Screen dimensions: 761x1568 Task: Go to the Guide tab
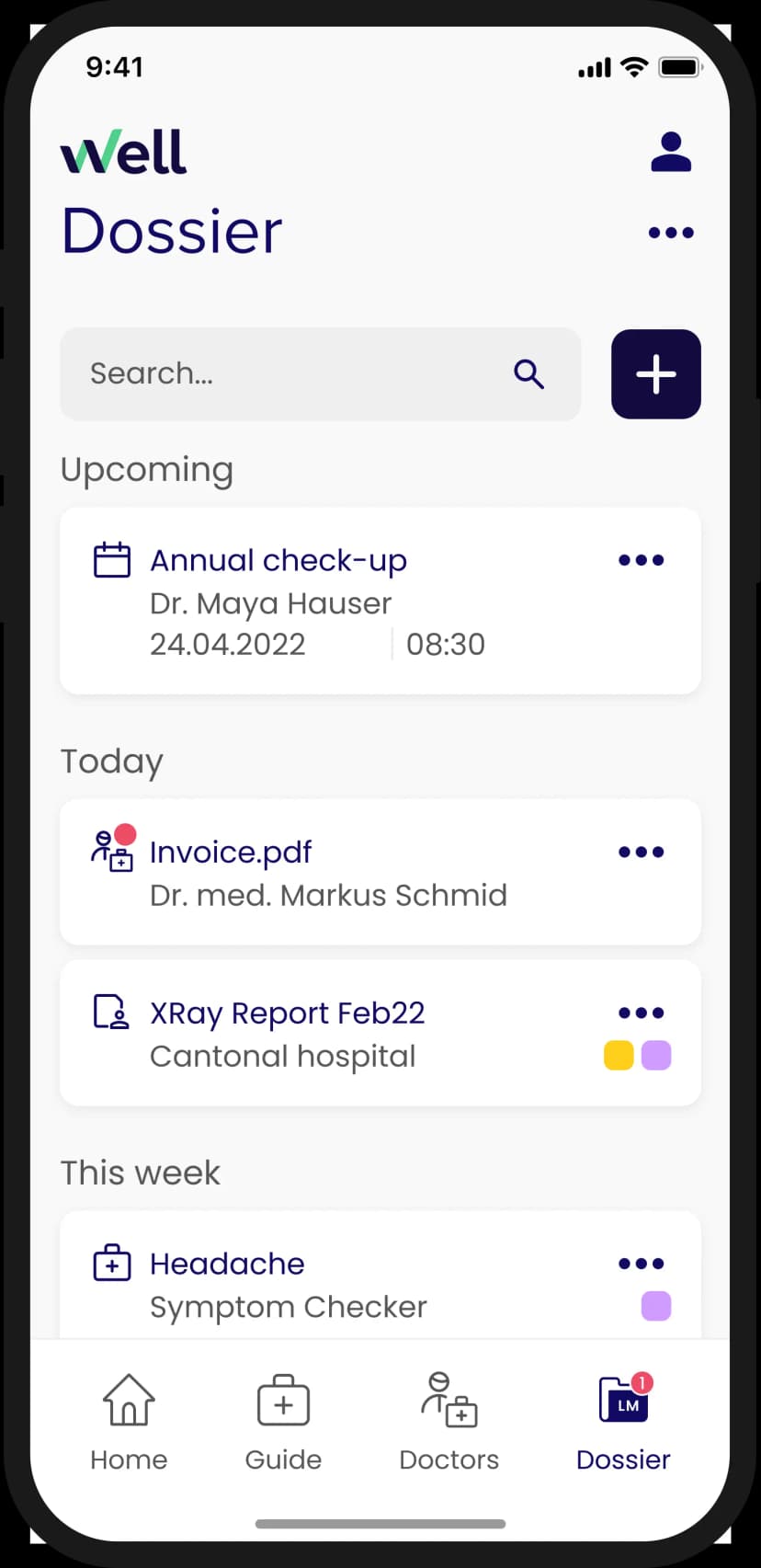click(x=283, y=1422)
